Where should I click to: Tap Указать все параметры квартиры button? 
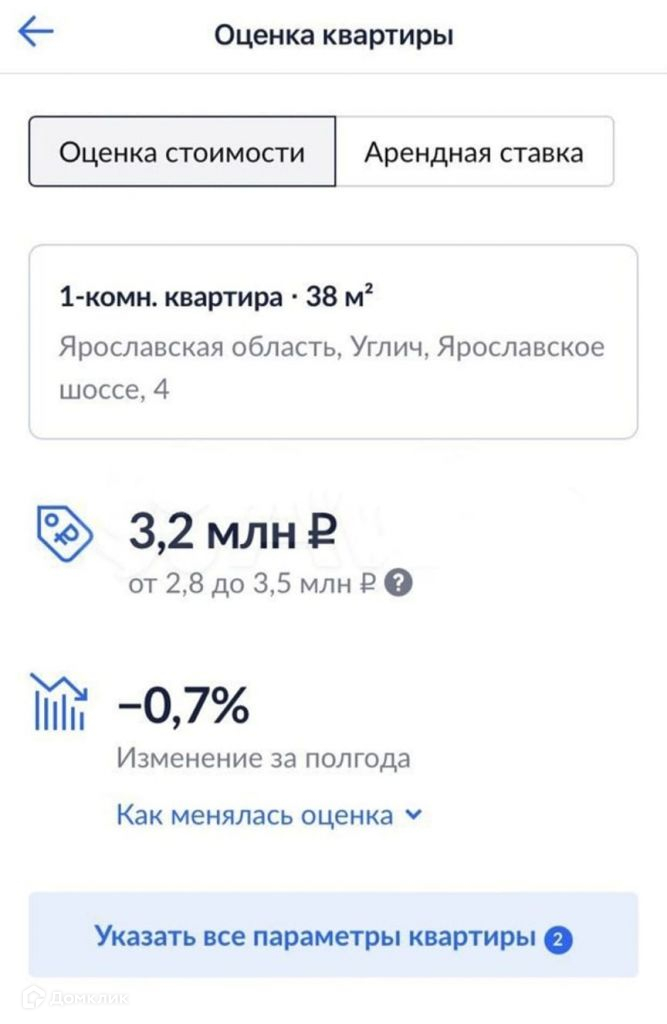pyautogui.click(x=333, y=936)
